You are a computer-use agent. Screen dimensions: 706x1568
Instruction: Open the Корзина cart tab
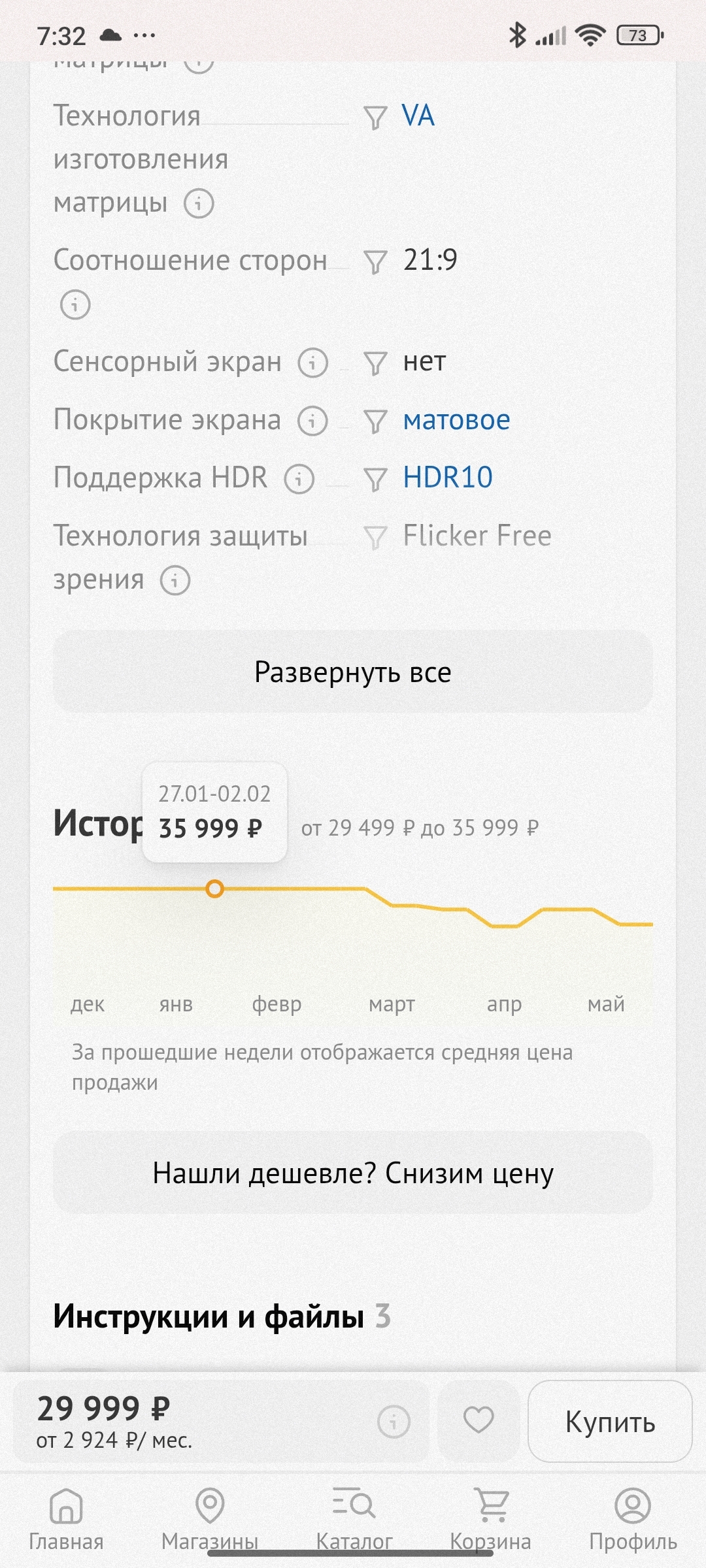tap(491, 1519)
